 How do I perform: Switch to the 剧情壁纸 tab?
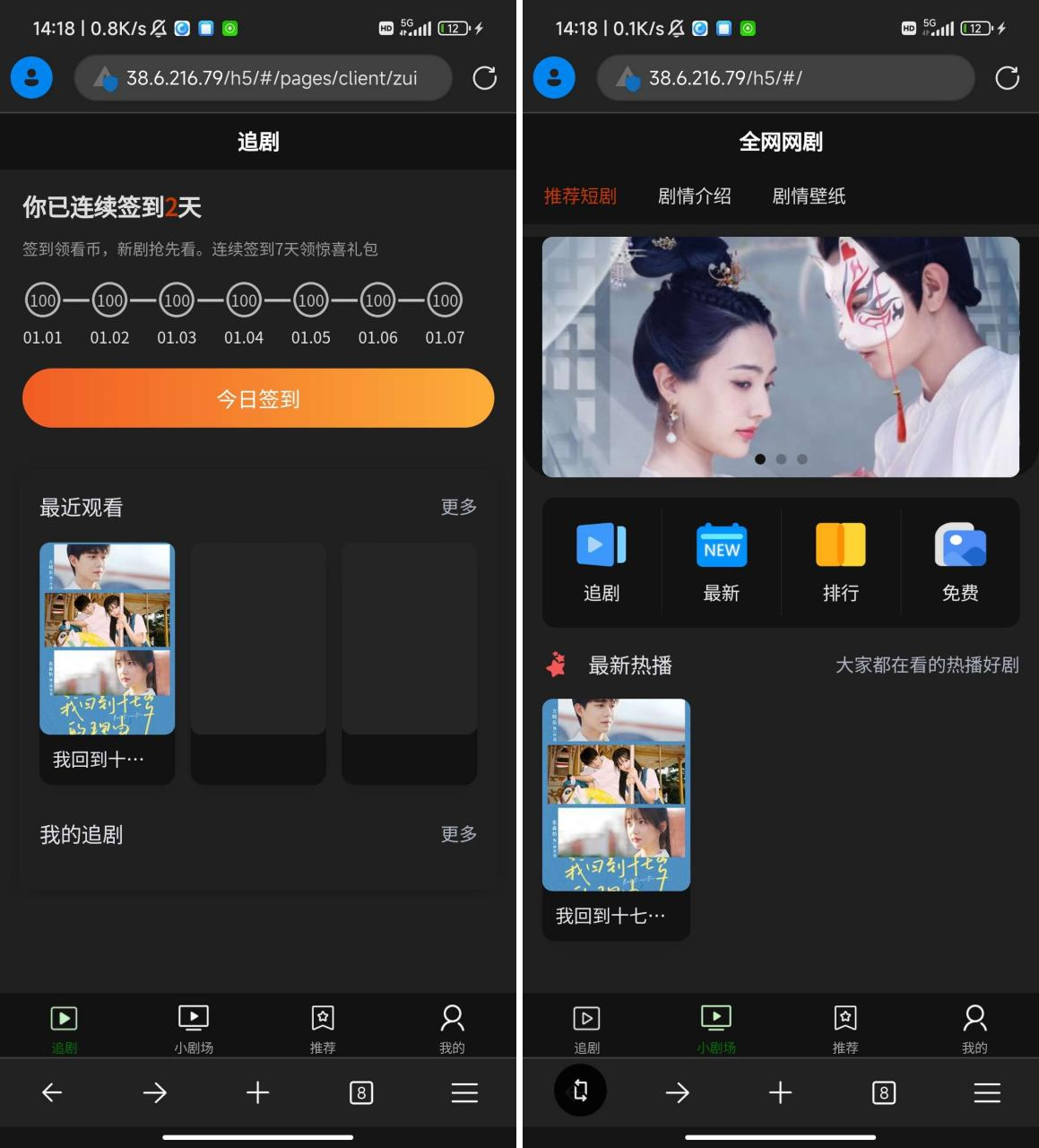tap(809, 196)
